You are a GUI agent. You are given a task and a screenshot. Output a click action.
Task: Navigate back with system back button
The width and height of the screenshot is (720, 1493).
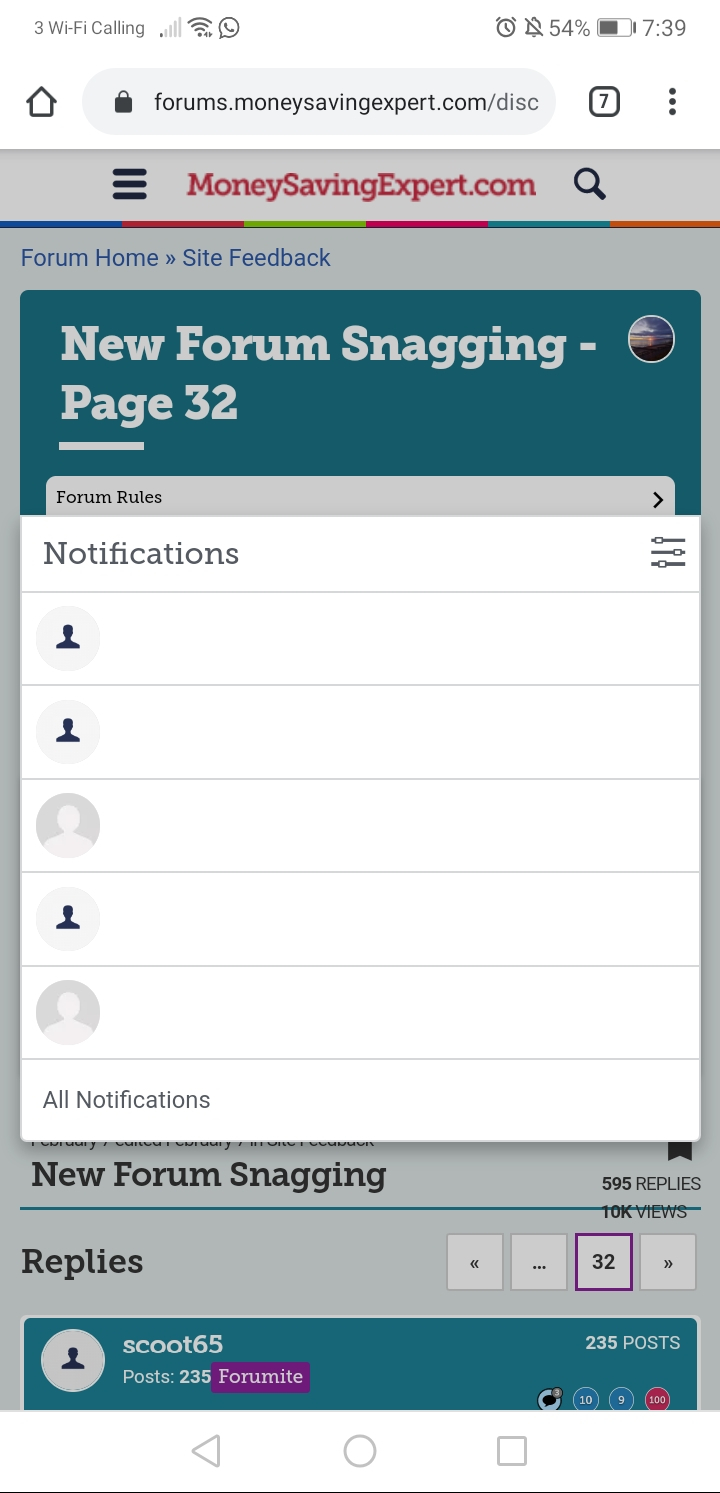pyautogui.click(x=206, y=1451)
